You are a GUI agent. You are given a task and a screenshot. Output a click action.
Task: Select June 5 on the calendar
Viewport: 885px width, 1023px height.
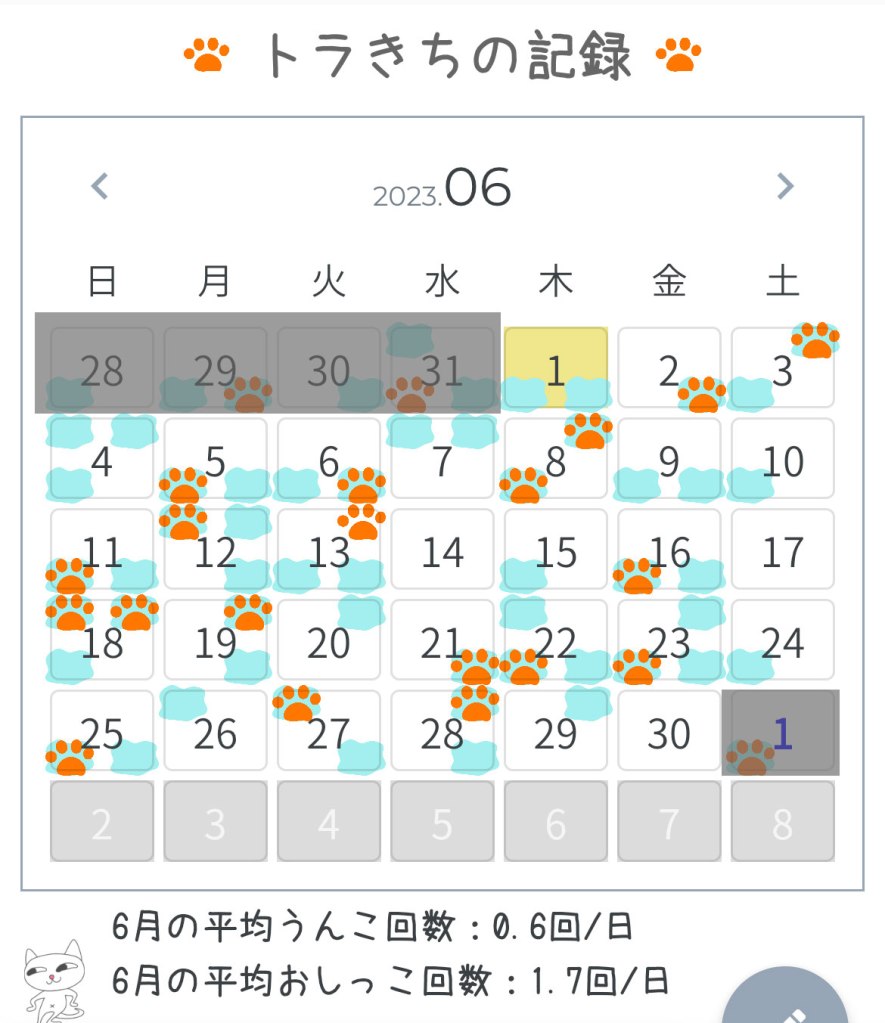click(x=215, y=460)
